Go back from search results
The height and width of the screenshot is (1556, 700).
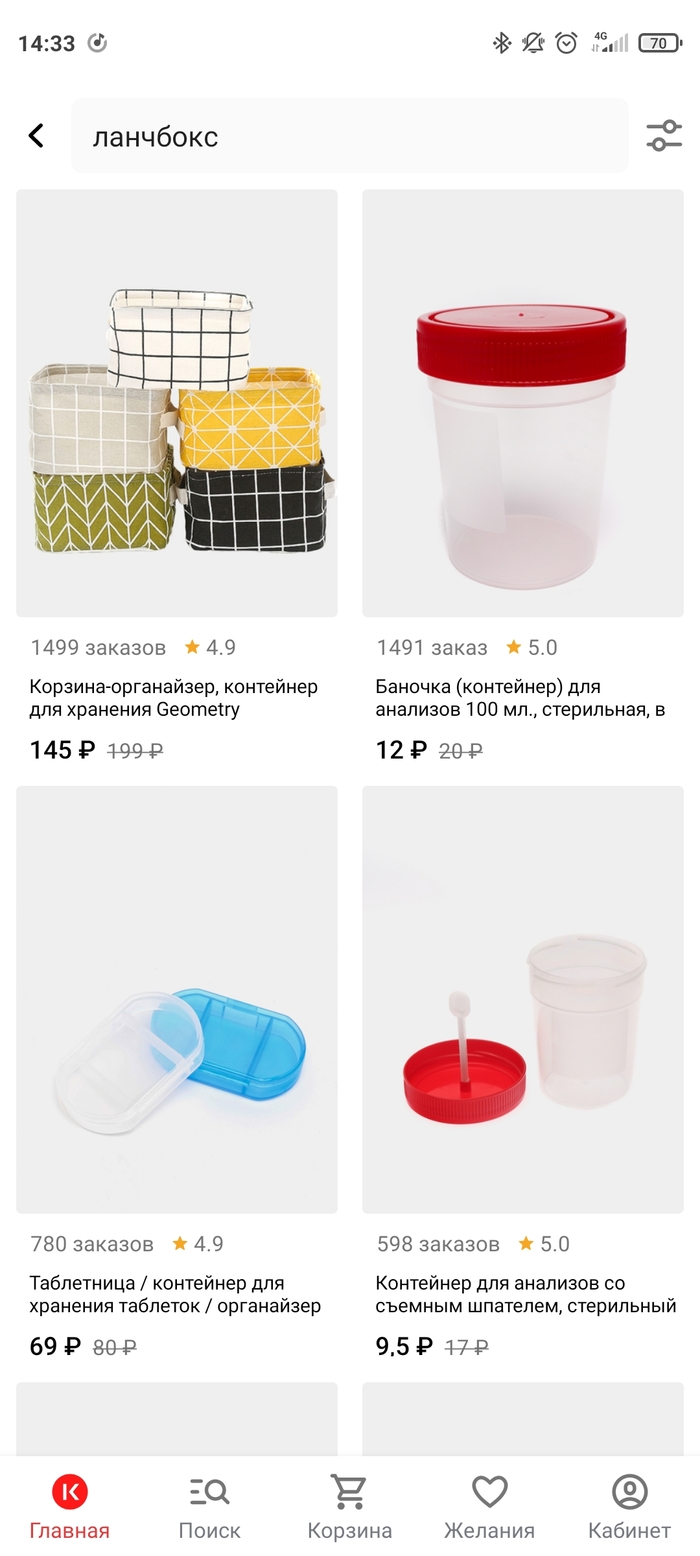coord(36,136)
